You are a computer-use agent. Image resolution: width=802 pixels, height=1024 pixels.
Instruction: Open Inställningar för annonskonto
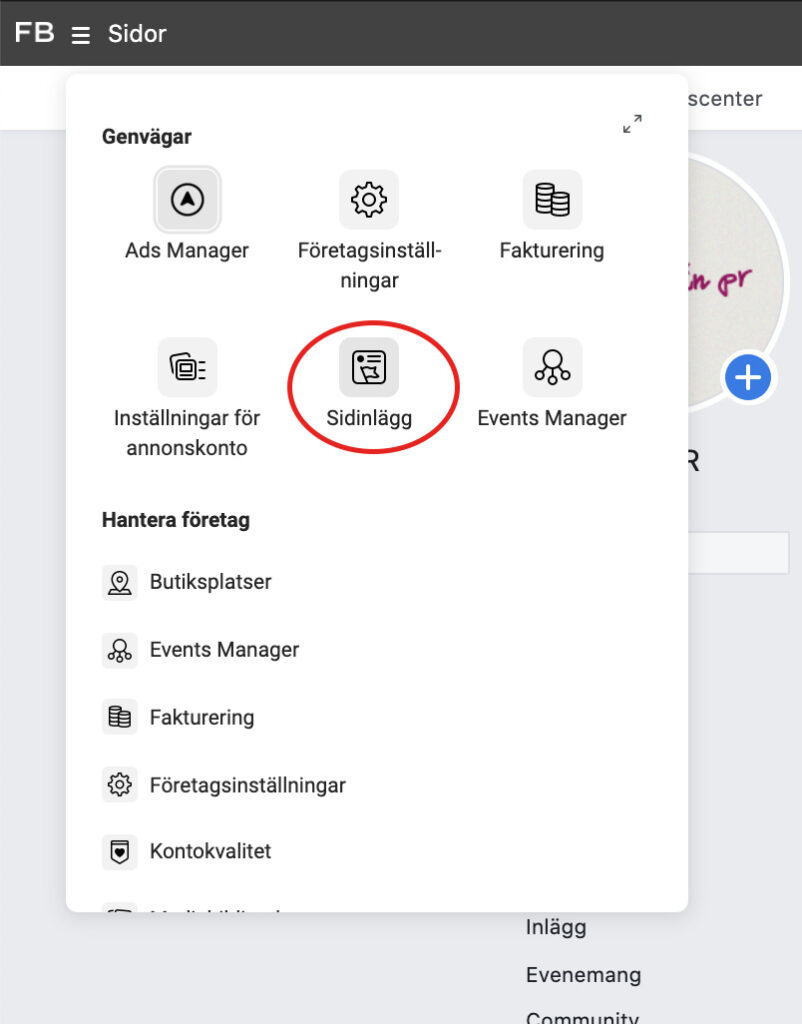[x=187, y=368]
